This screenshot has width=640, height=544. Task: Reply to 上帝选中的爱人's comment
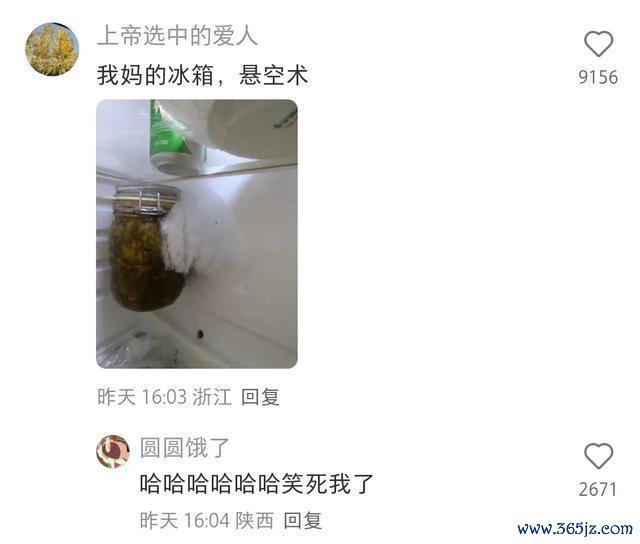[261, 396]
